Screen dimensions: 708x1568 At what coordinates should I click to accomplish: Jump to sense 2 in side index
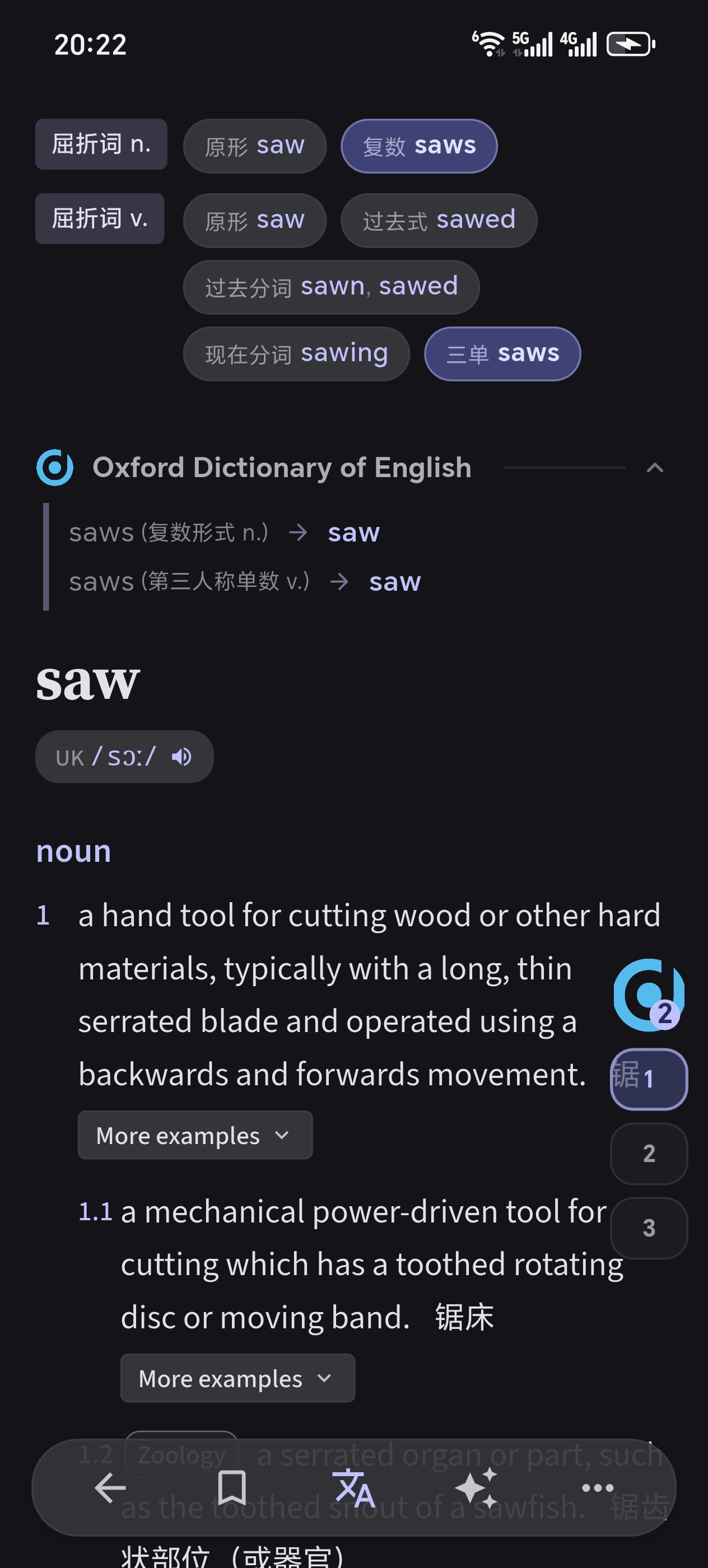tap(649, 1153)
